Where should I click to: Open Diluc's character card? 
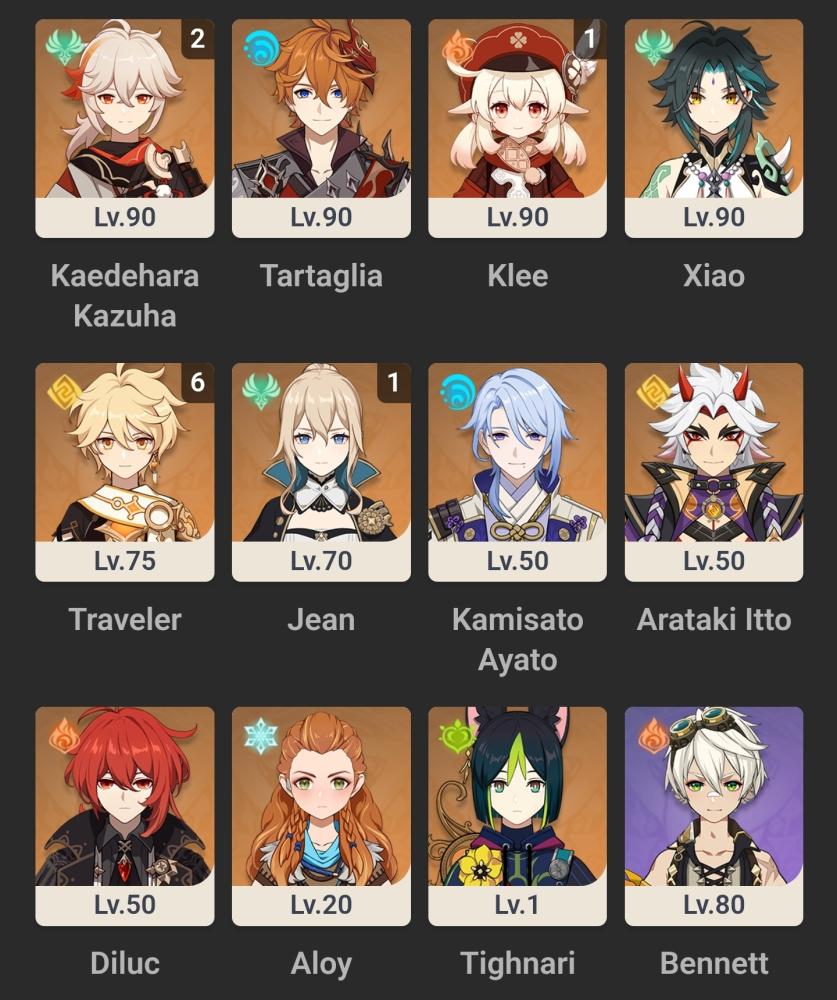125,816
